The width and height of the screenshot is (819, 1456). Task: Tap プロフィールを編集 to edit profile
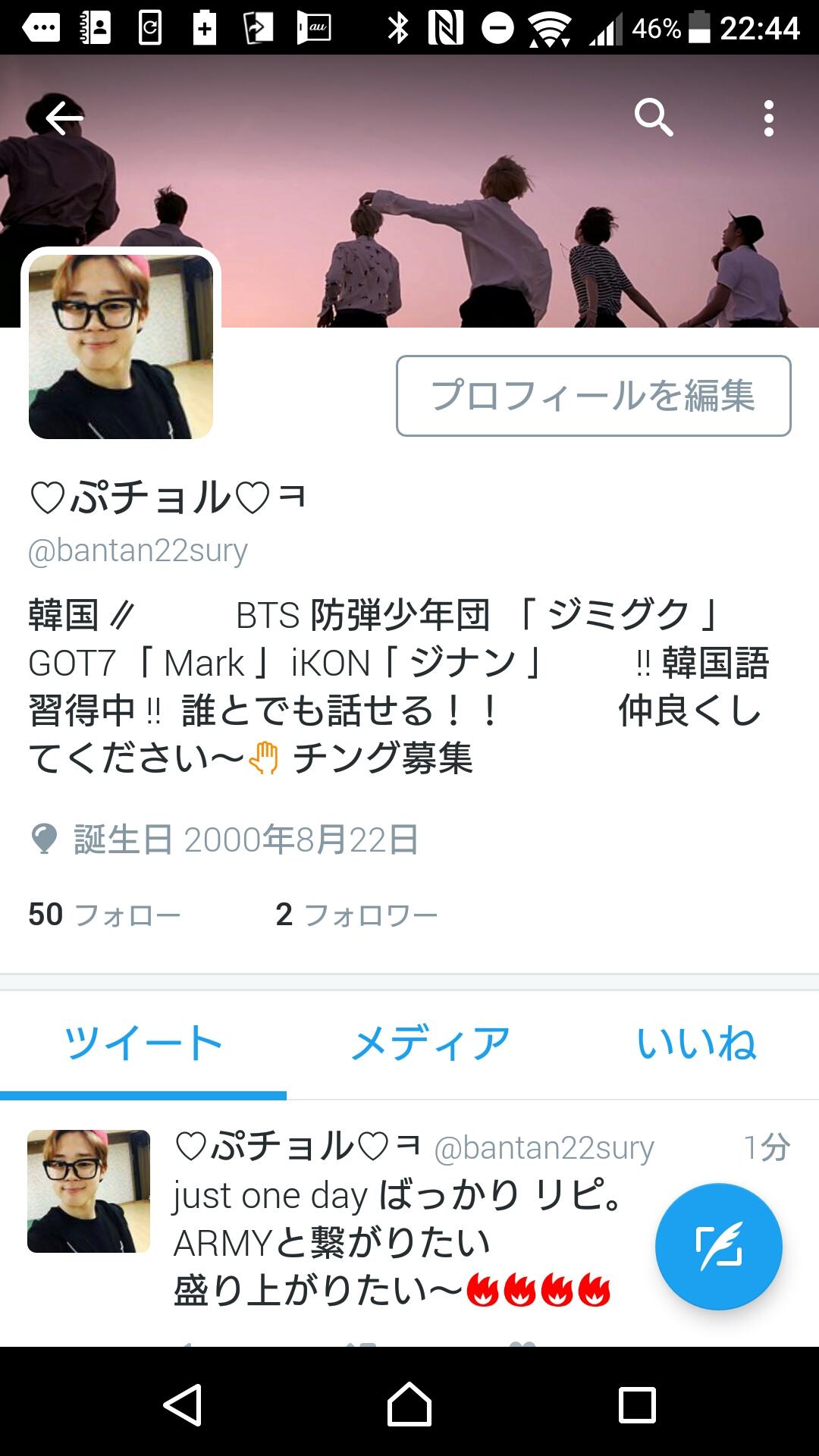[x=593, y=396]
